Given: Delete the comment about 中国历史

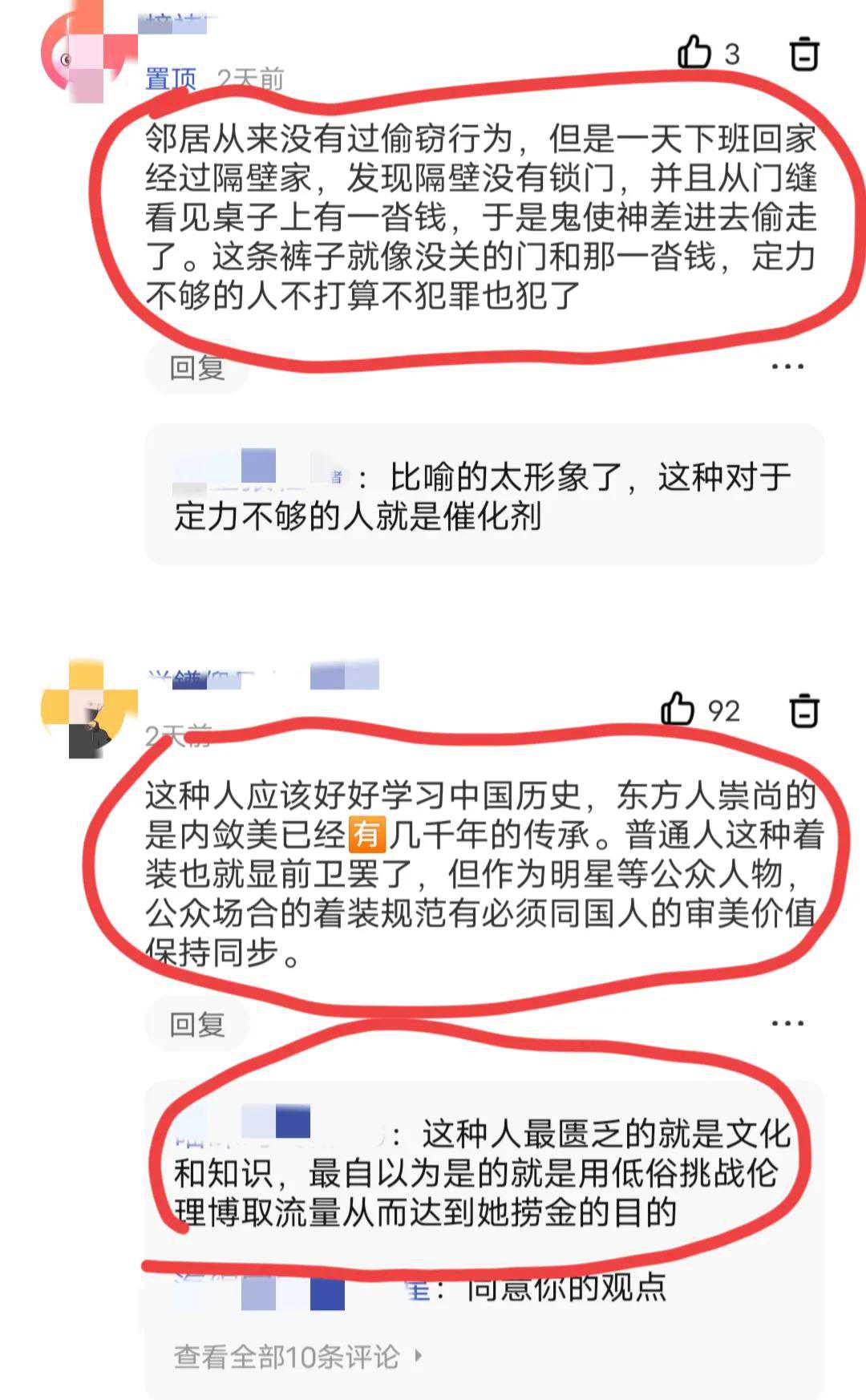Looking at the screenshot, I should pos(804,710).
